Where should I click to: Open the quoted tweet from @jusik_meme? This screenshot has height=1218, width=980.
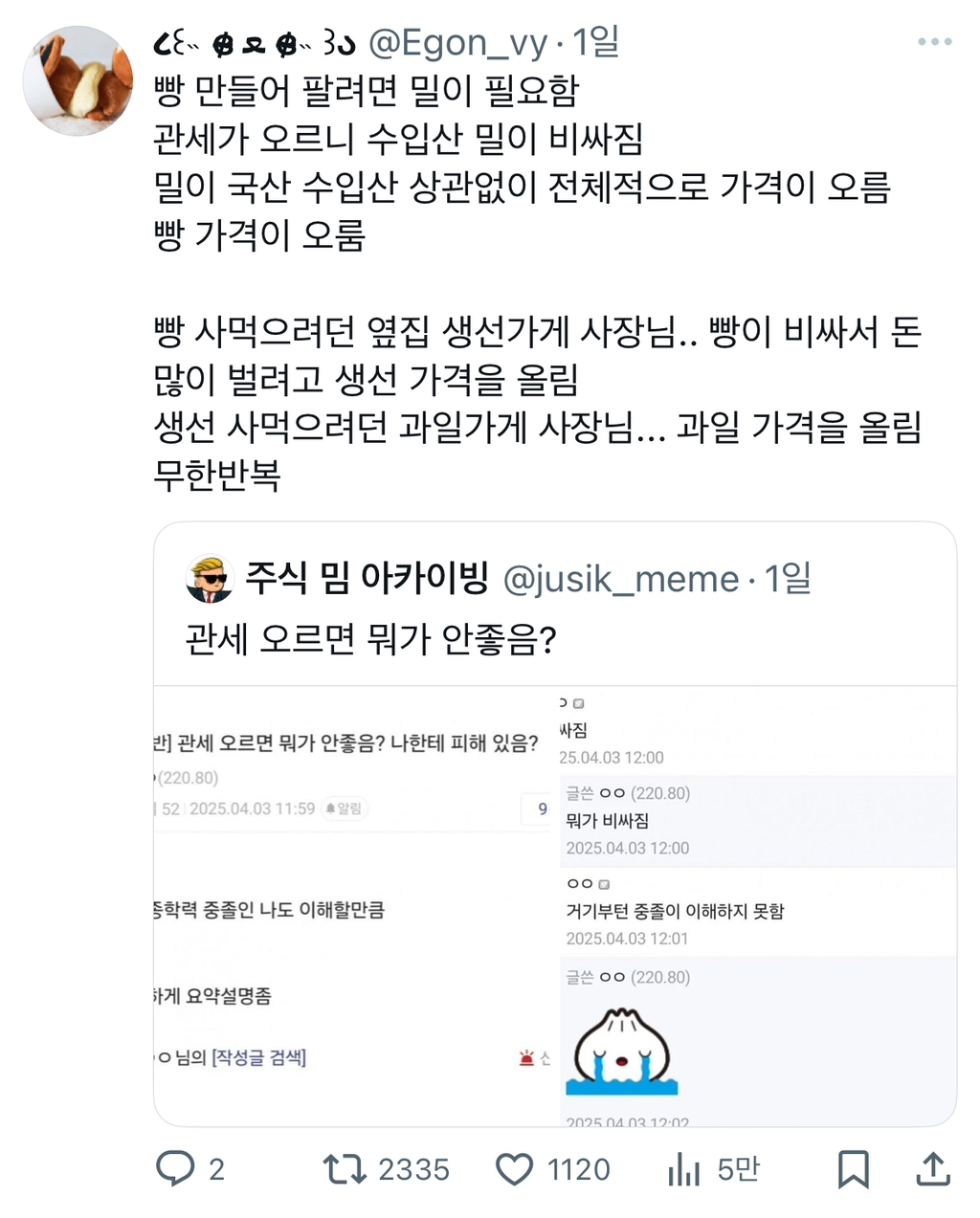tap(555, 824)
